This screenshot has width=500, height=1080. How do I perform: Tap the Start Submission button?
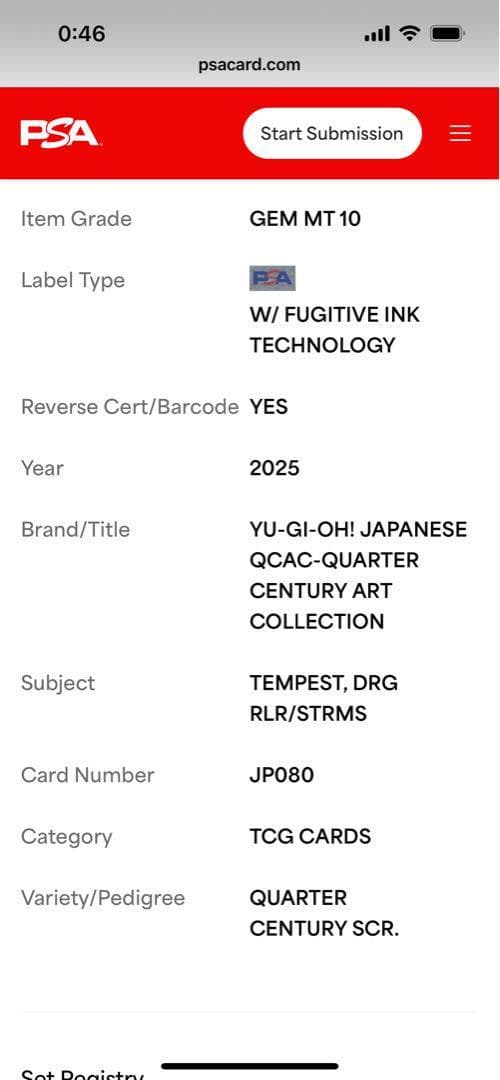point(332,134)
